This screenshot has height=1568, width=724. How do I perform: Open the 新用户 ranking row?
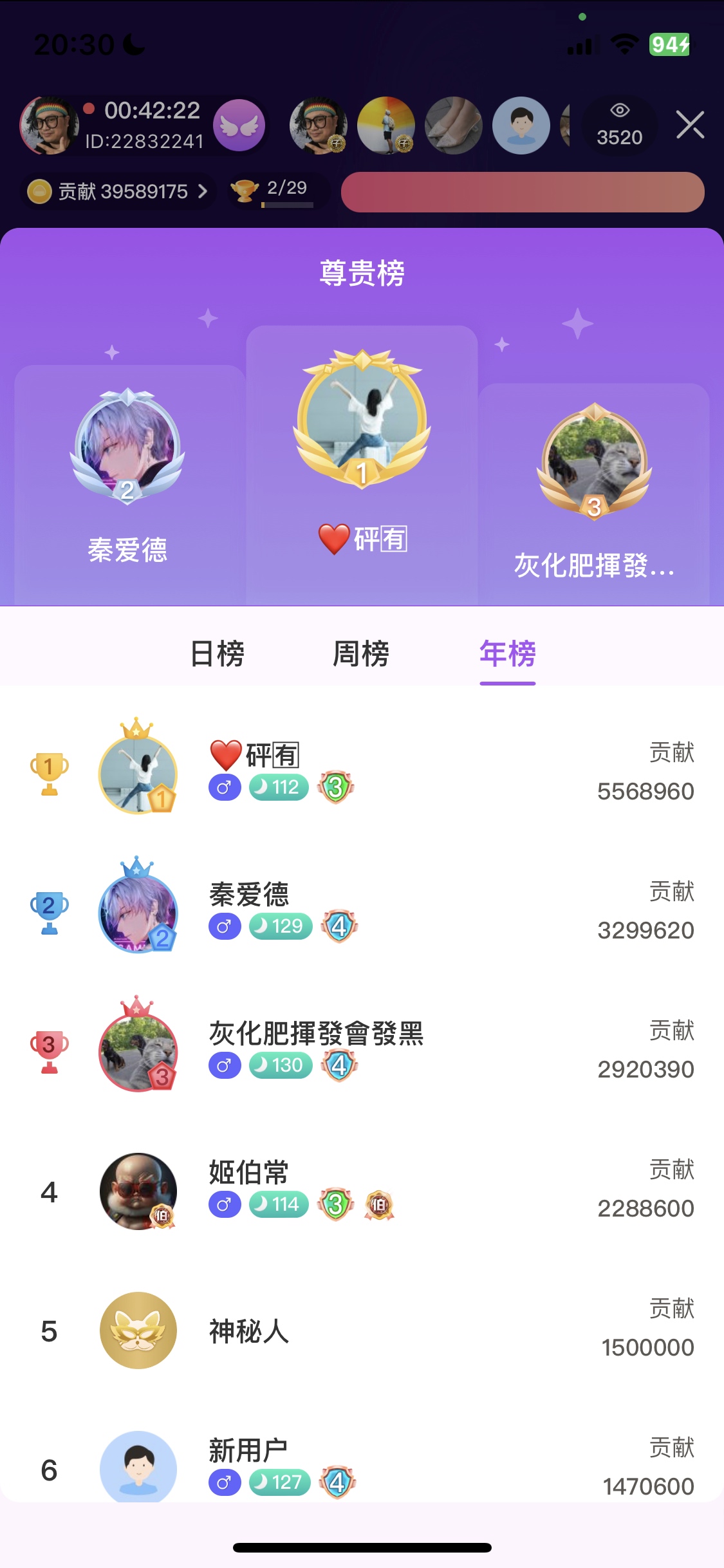point(362,1468)
